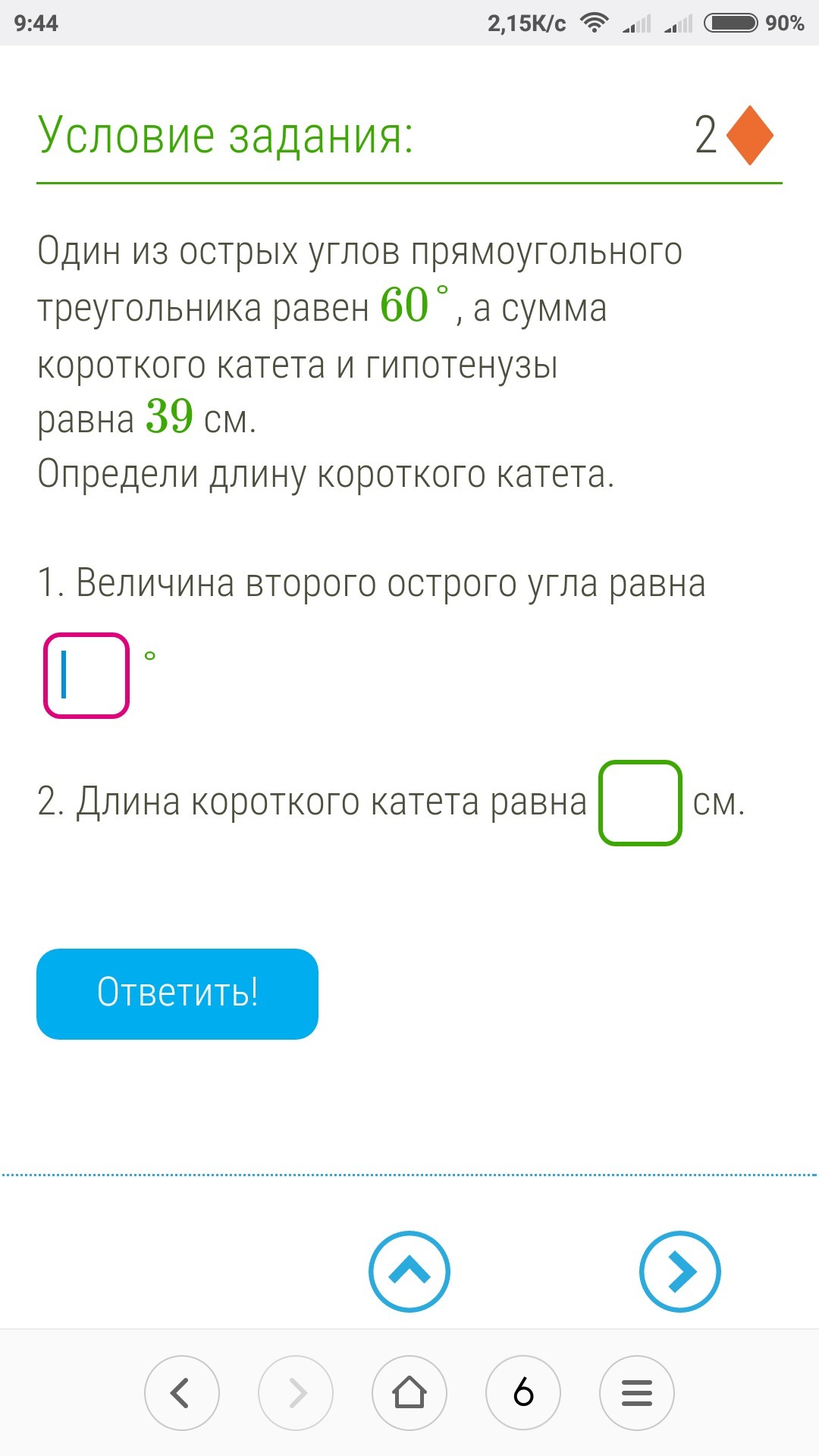
Task: Tap the short leg length input field
Action: click(640, 803)
